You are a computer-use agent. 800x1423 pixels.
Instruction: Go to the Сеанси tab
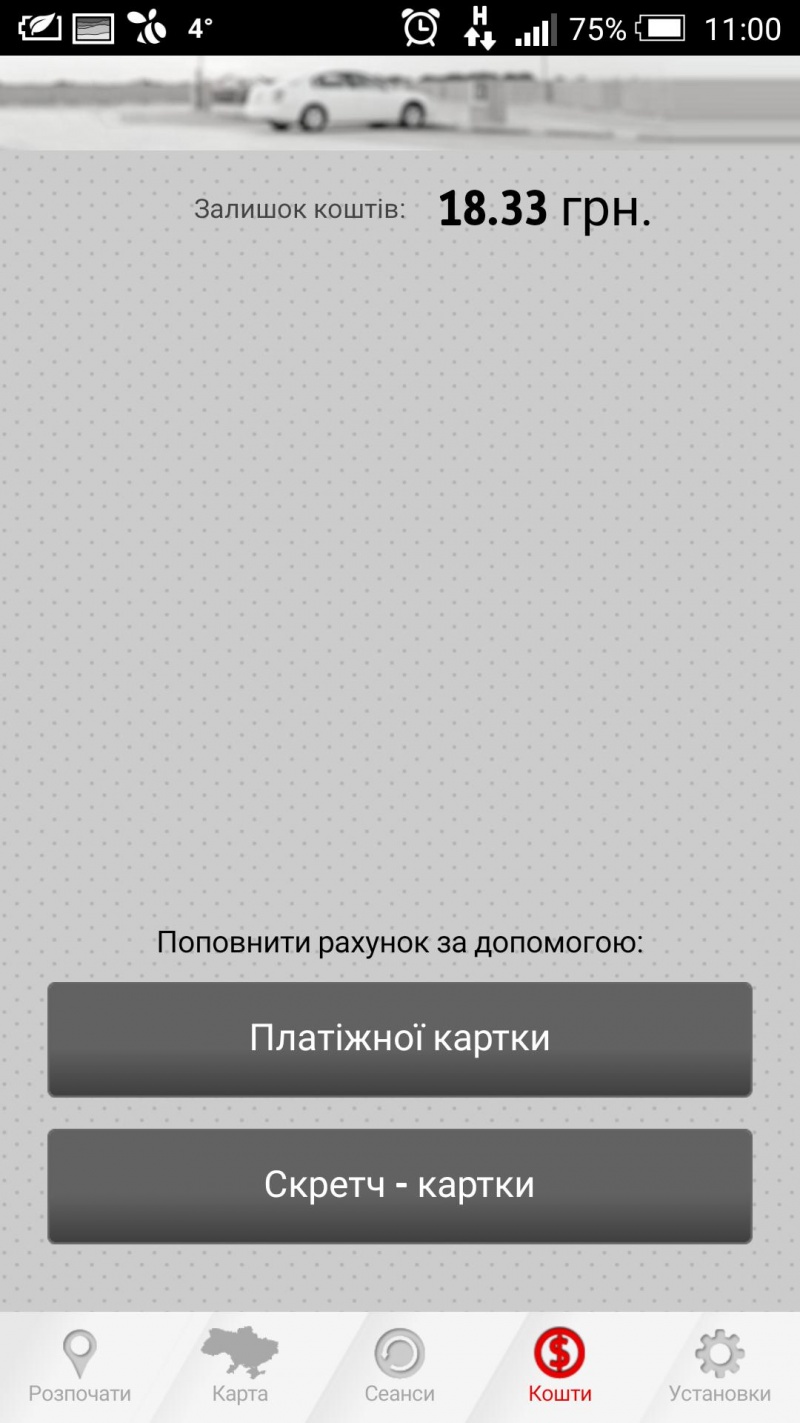pyautogui.click(x=400, y=1367)
